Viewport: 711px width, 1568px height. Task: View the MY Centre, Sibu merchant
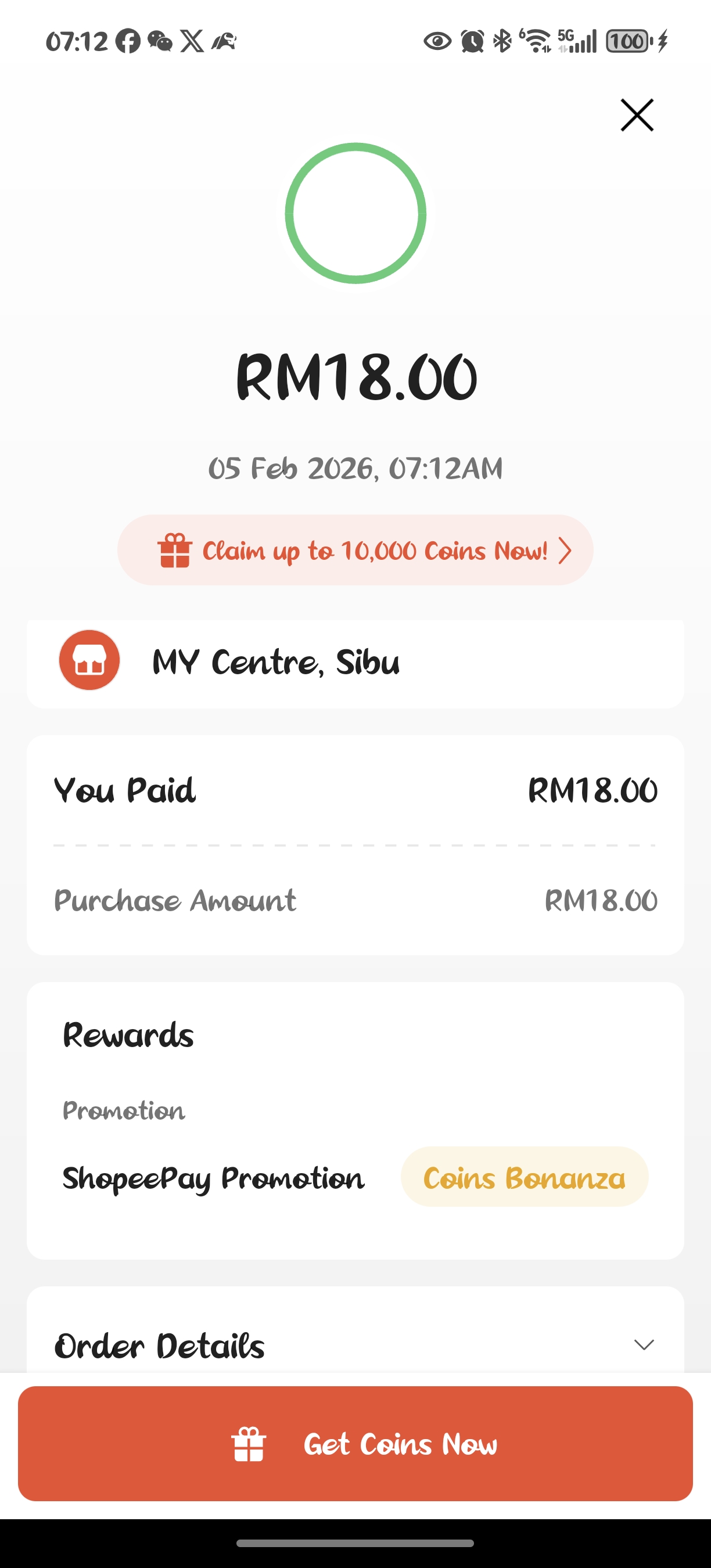[x=275, y=661]
